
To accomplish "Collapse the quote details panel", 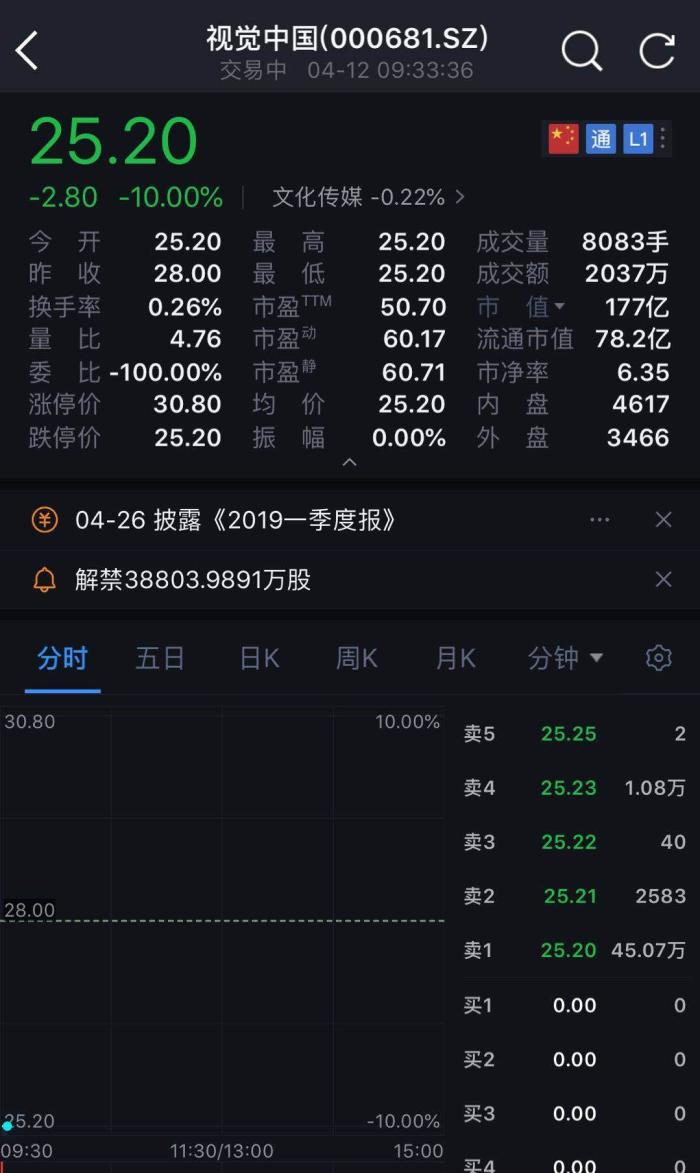I will [349, 462].
